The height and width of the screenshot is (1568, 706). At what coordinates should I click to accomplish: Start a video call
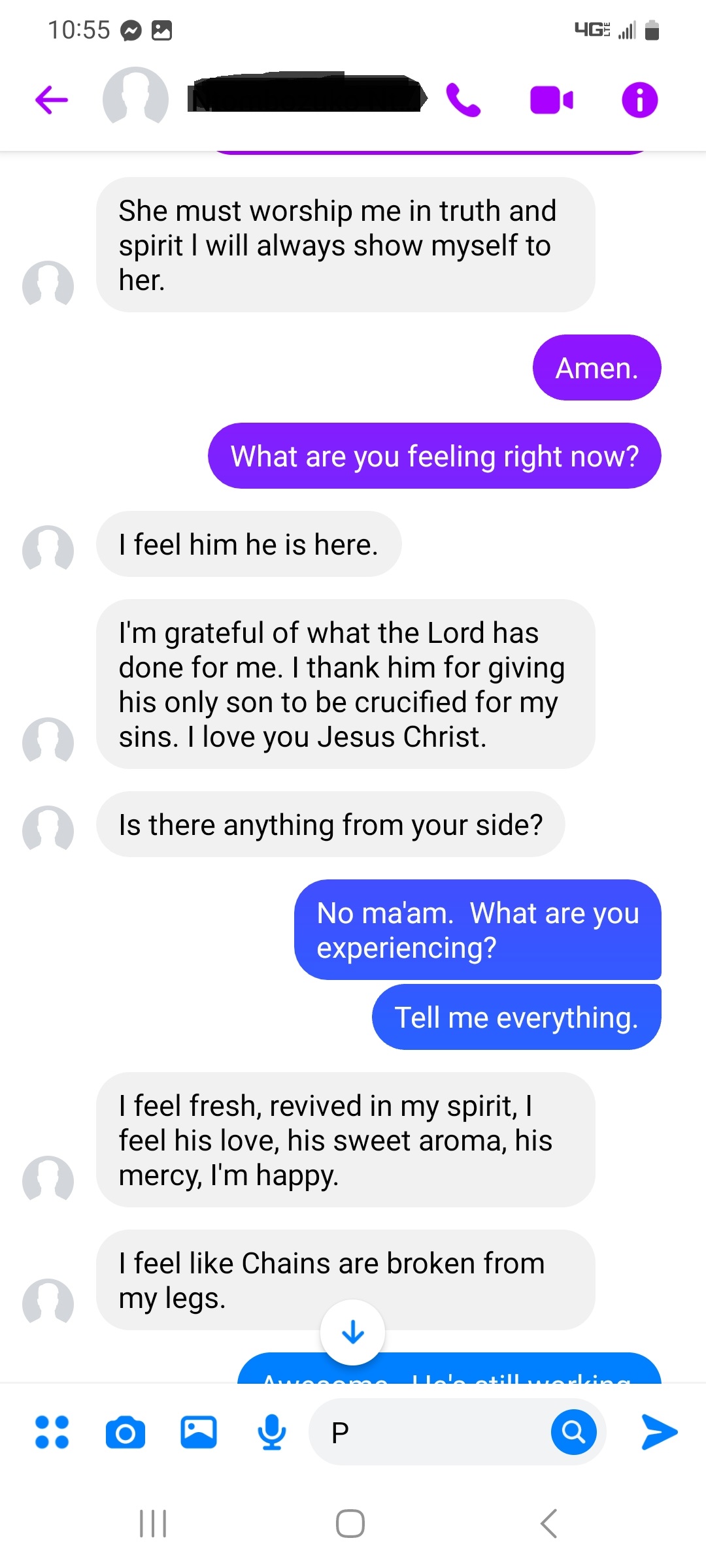[552, 99]
